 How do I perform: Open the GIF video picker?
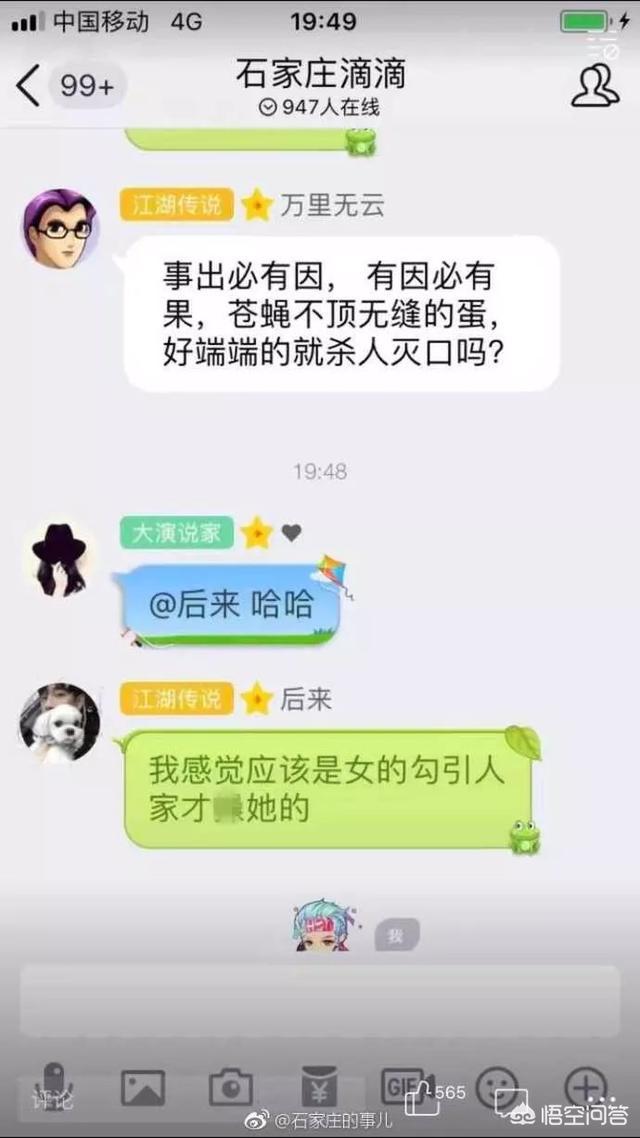404,1085
